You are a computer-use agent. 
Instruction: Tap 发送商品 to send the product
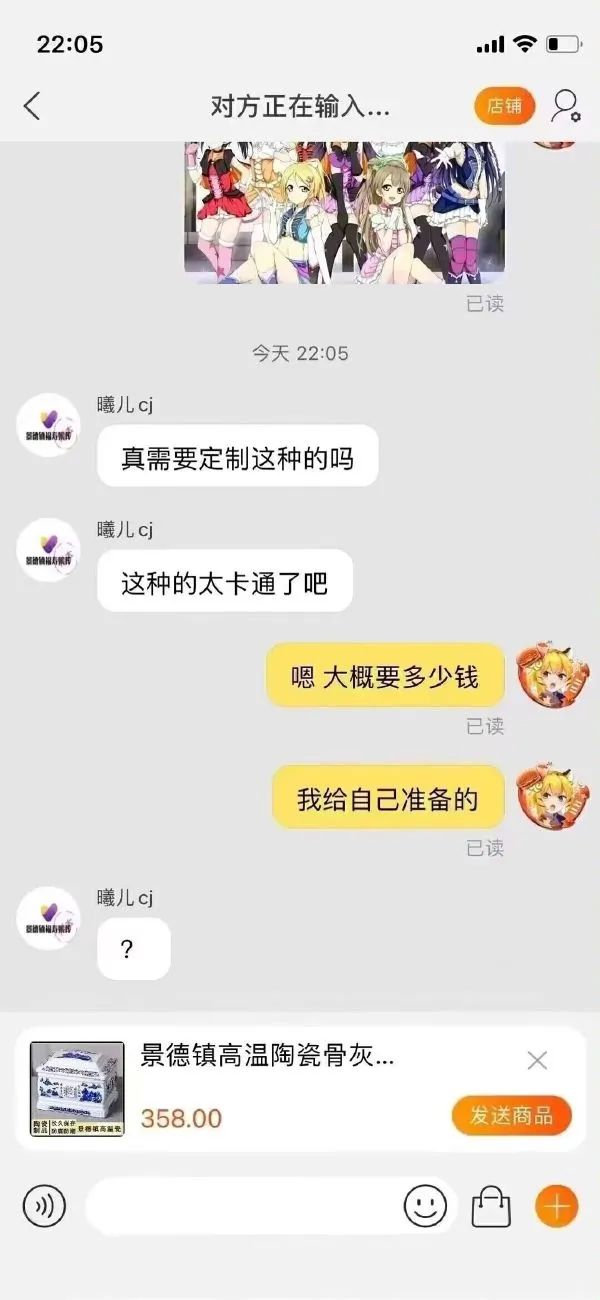[511, 1115]
